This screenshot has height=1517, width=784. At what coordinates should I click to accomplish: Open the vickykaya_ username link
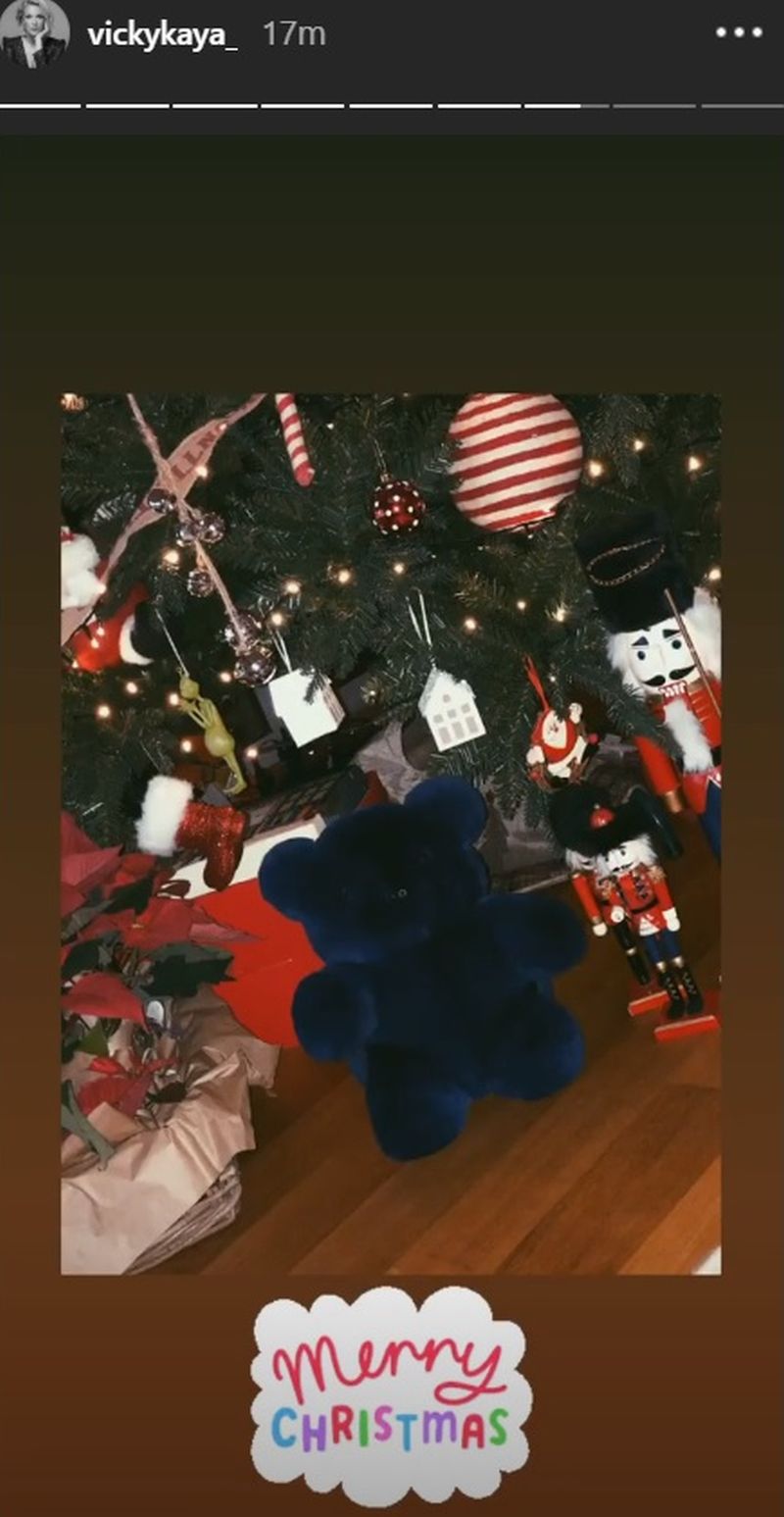click(x=163, y=34)
